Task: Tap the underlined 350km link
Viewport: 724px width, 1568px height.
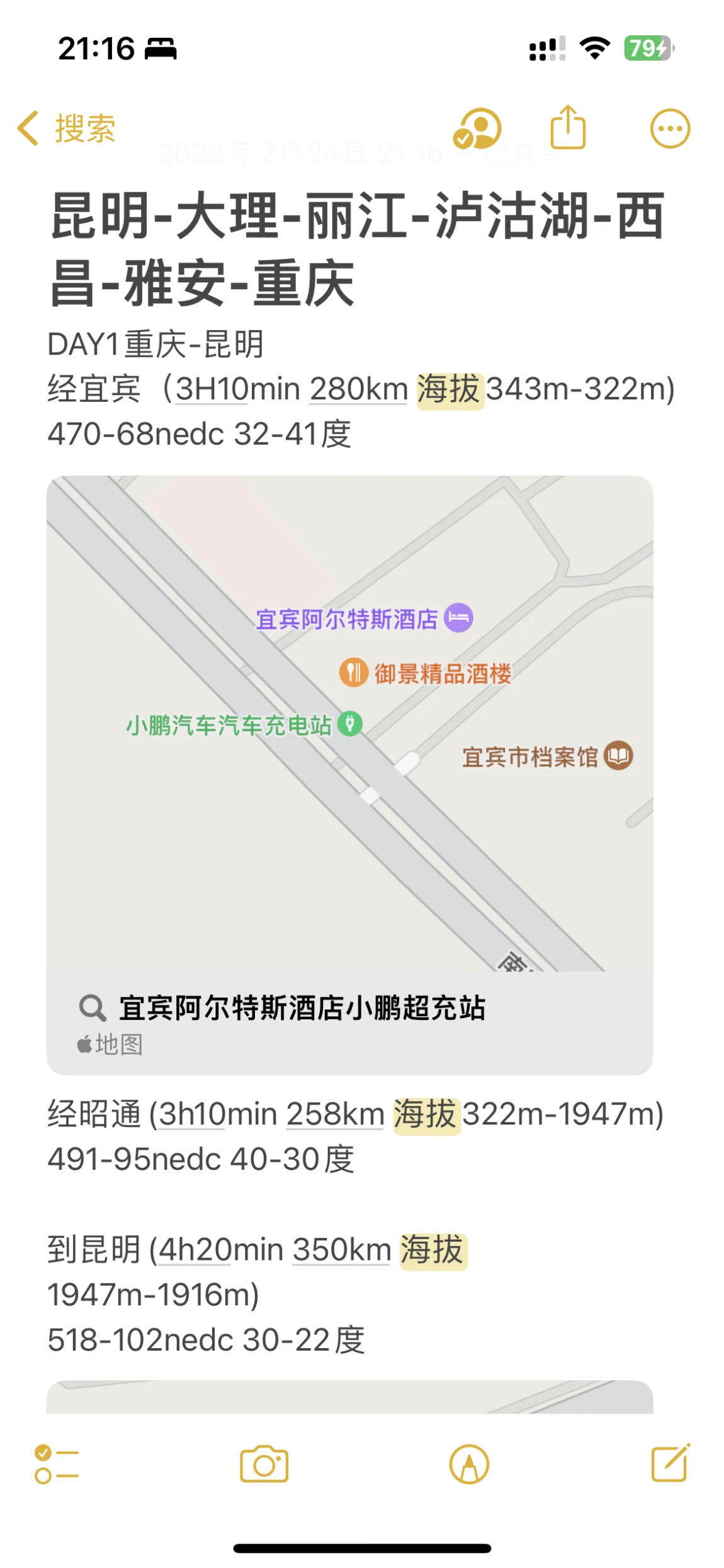Action: tap(342, 1249)
